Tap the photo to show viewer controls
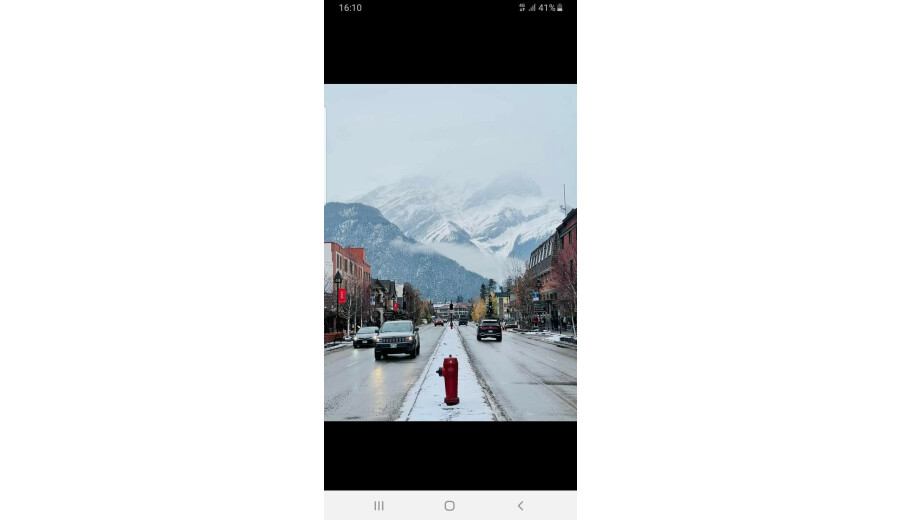Image resolution: width=900 pixels, height=520 pixels. click(450, 252)
